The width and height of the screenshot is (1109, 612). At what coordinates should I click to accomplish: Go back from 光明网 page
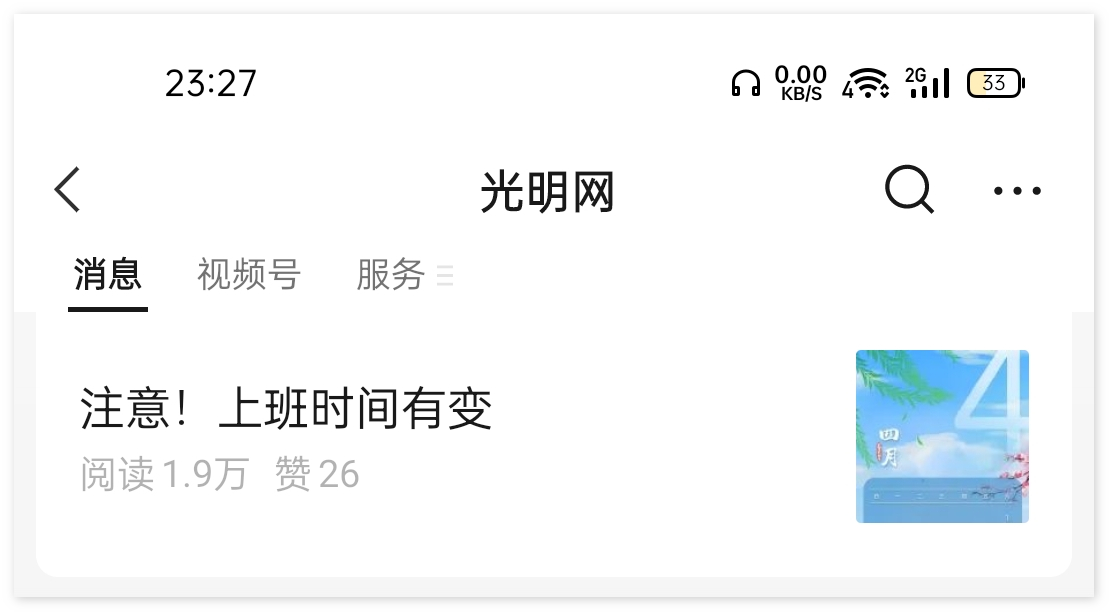(67, 190)
